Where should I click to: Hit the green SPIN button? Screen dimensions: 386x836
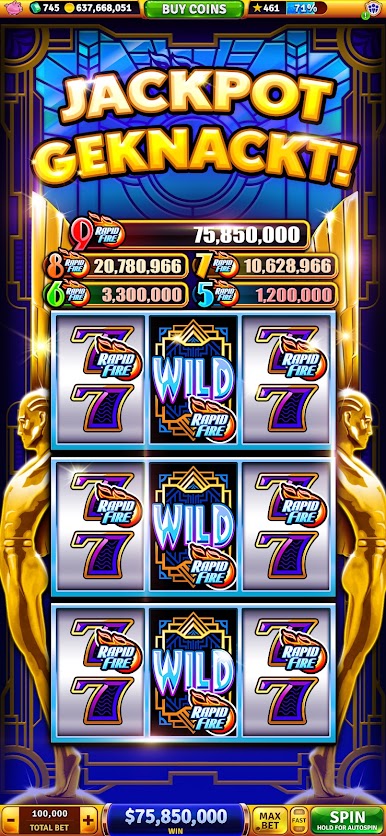coord(347,819)
